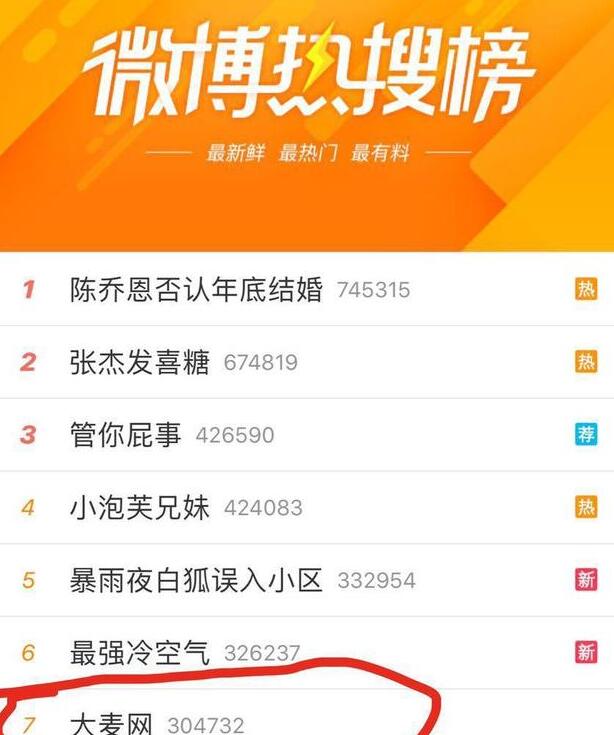This screenshot has height=735, width=614.
Task: Tap the hot search 最强冷空气
Action: (x=140, y=653)
